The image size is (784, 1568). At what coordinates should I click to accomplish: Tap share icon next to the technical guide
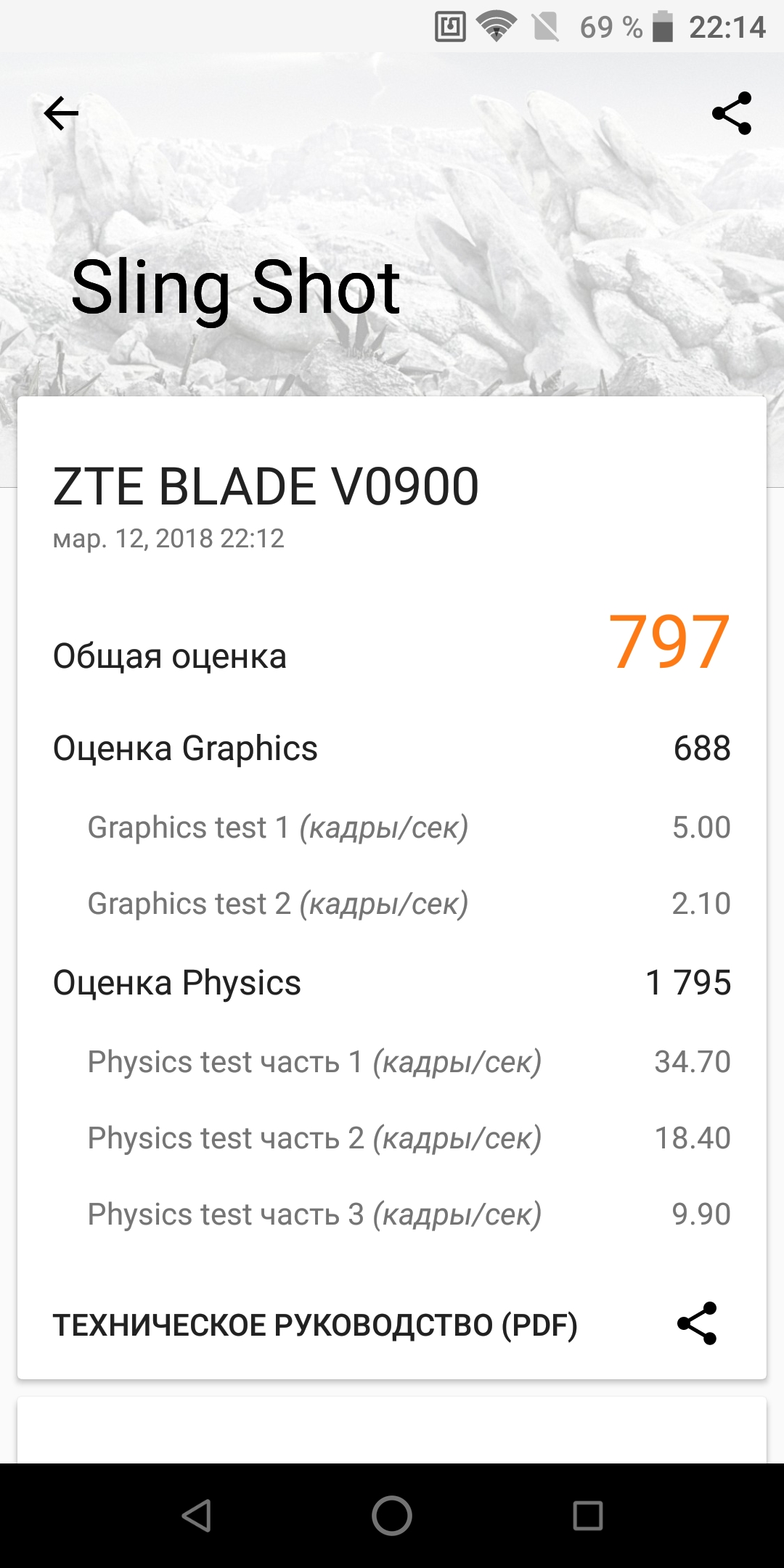(697, 1323)
